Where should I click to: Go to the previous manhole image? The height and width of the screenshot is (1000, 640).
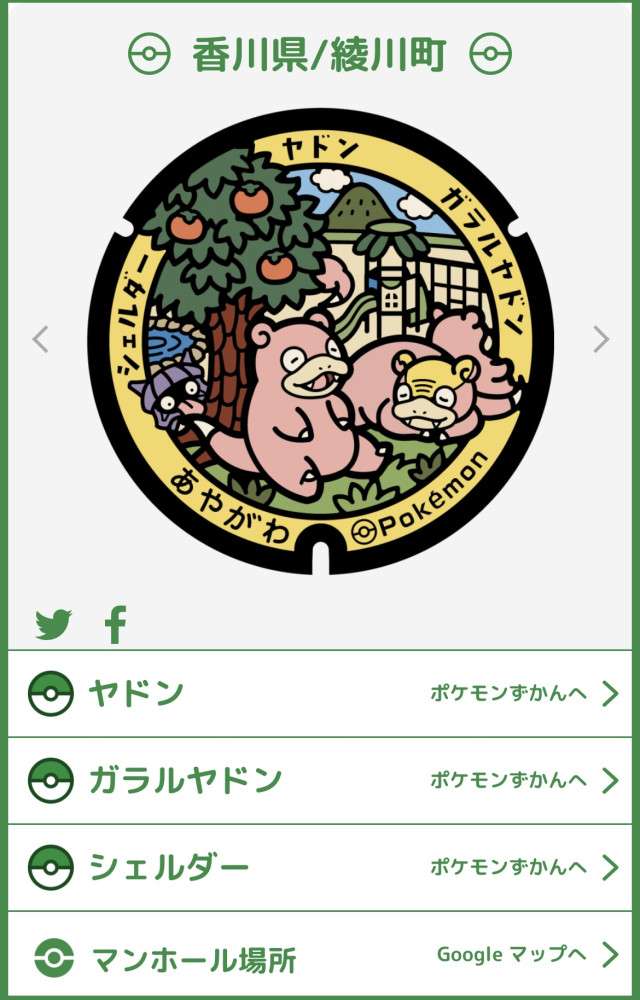[40, 340]
